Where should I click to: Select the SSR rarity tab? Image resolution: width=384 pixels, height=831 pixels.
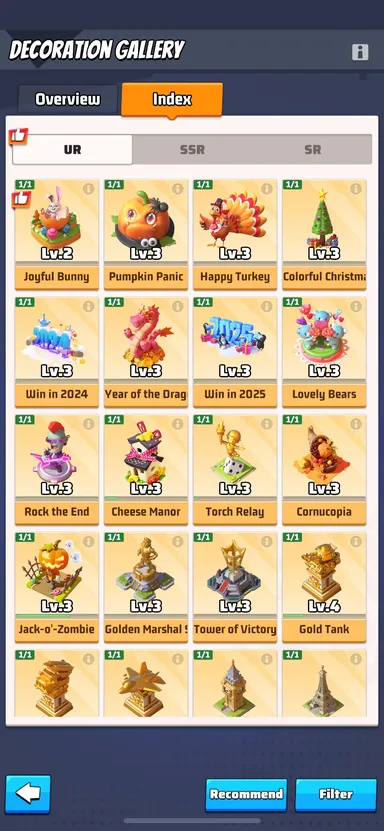point(192,150)
